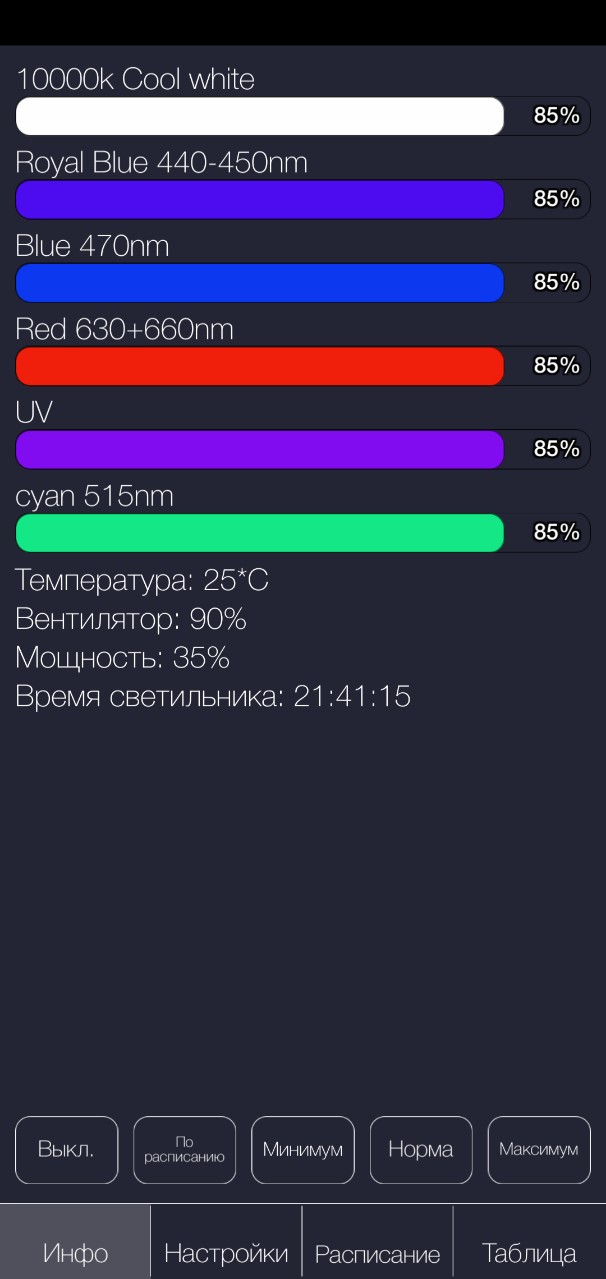Tap the cyan 515nm slider

pyautogui.click(x=302, y=533)
